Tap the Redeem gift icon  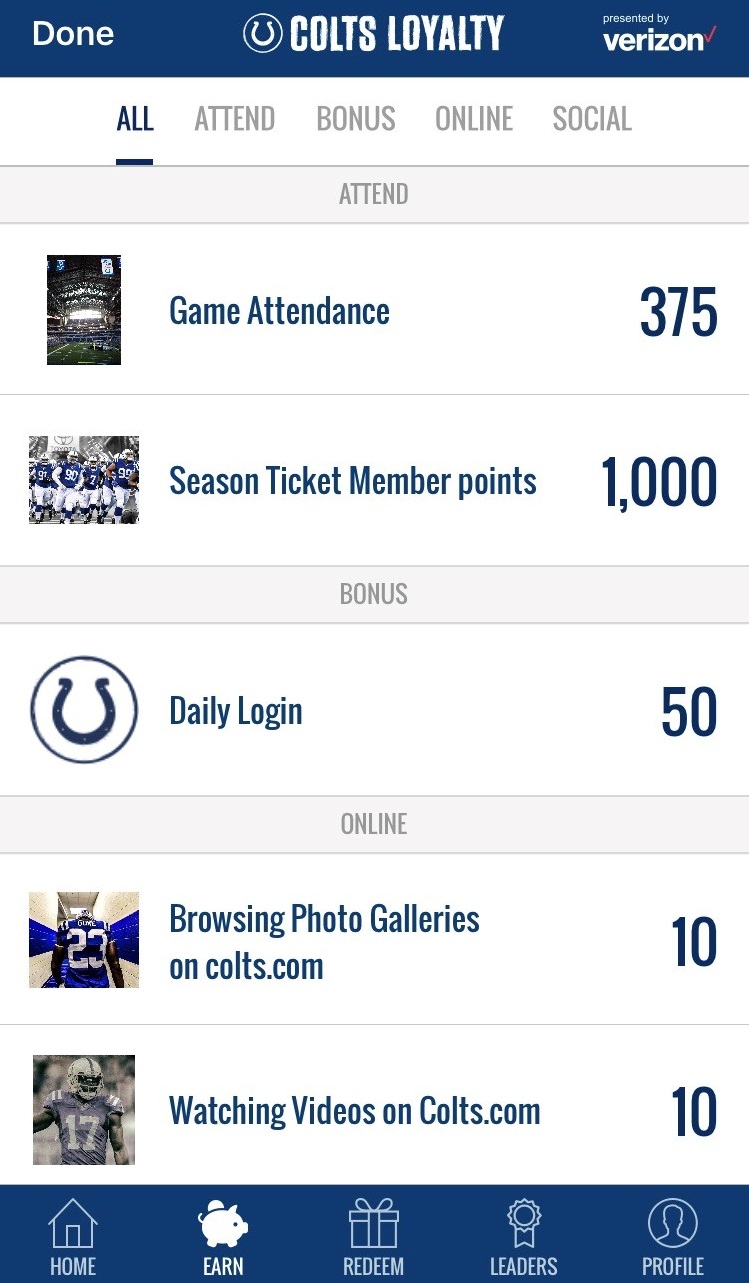coord(373,1232)
